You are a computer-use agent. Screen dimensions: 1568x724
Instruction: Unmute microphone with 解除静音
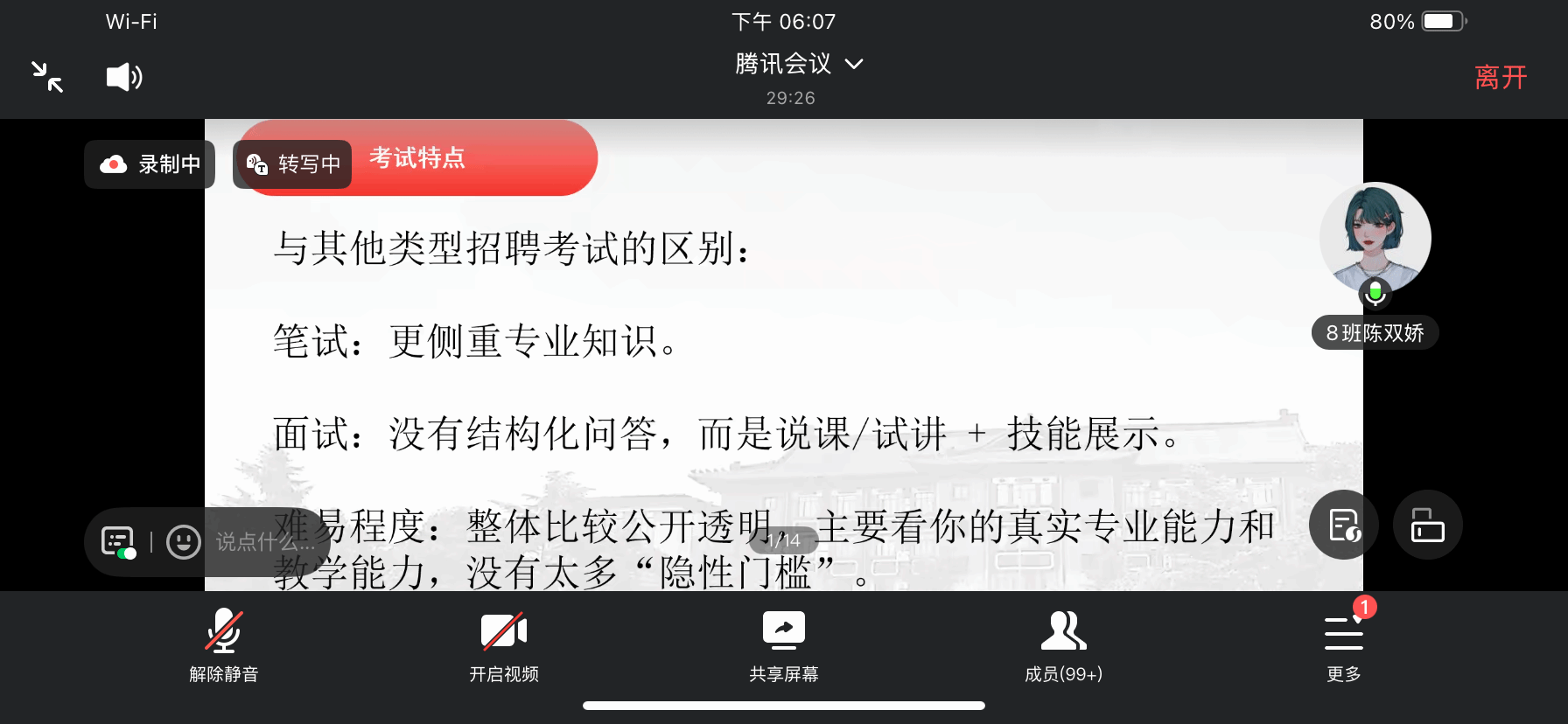224,644
